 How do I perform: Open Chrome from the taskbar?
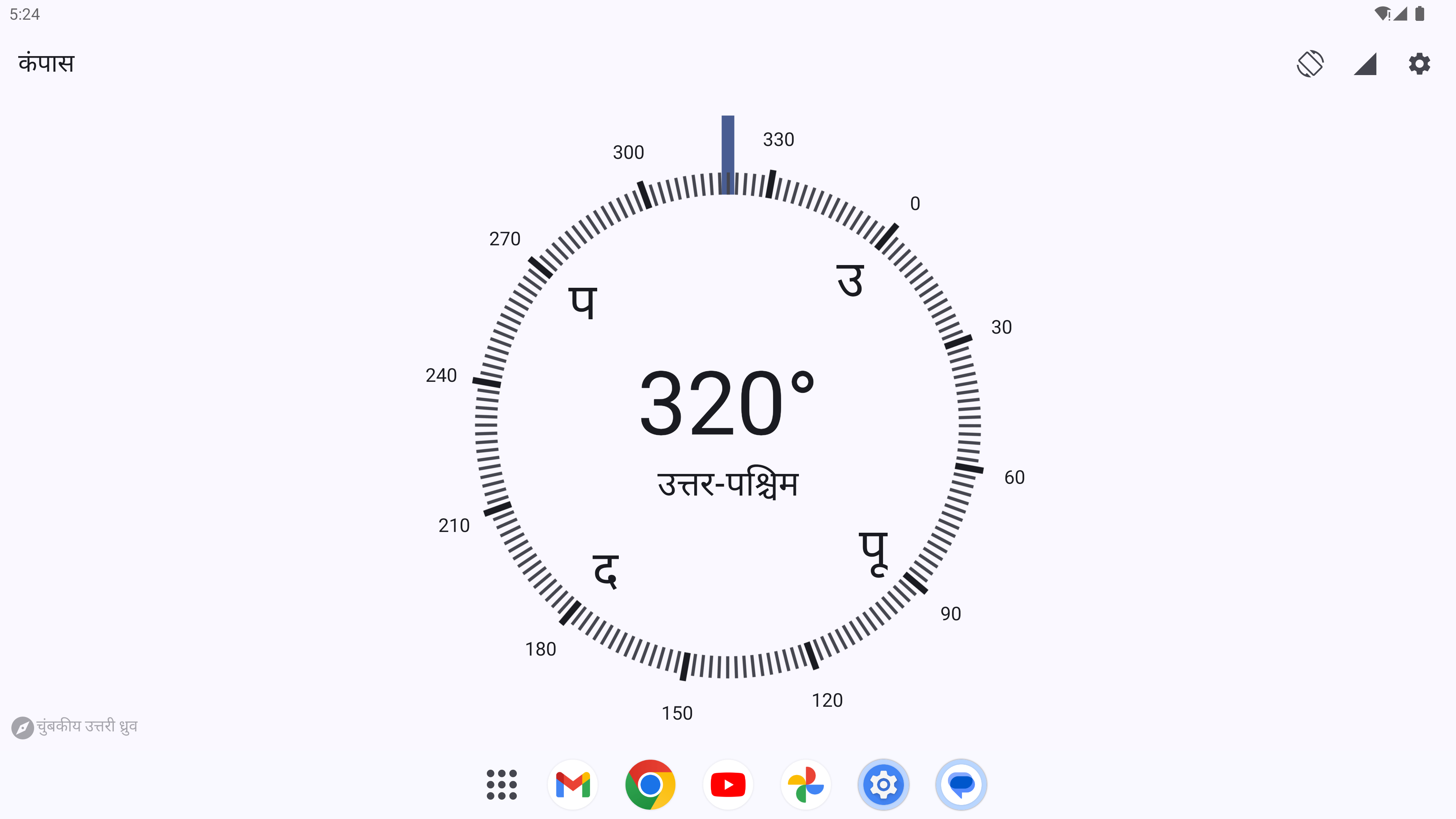pos(650,784)
